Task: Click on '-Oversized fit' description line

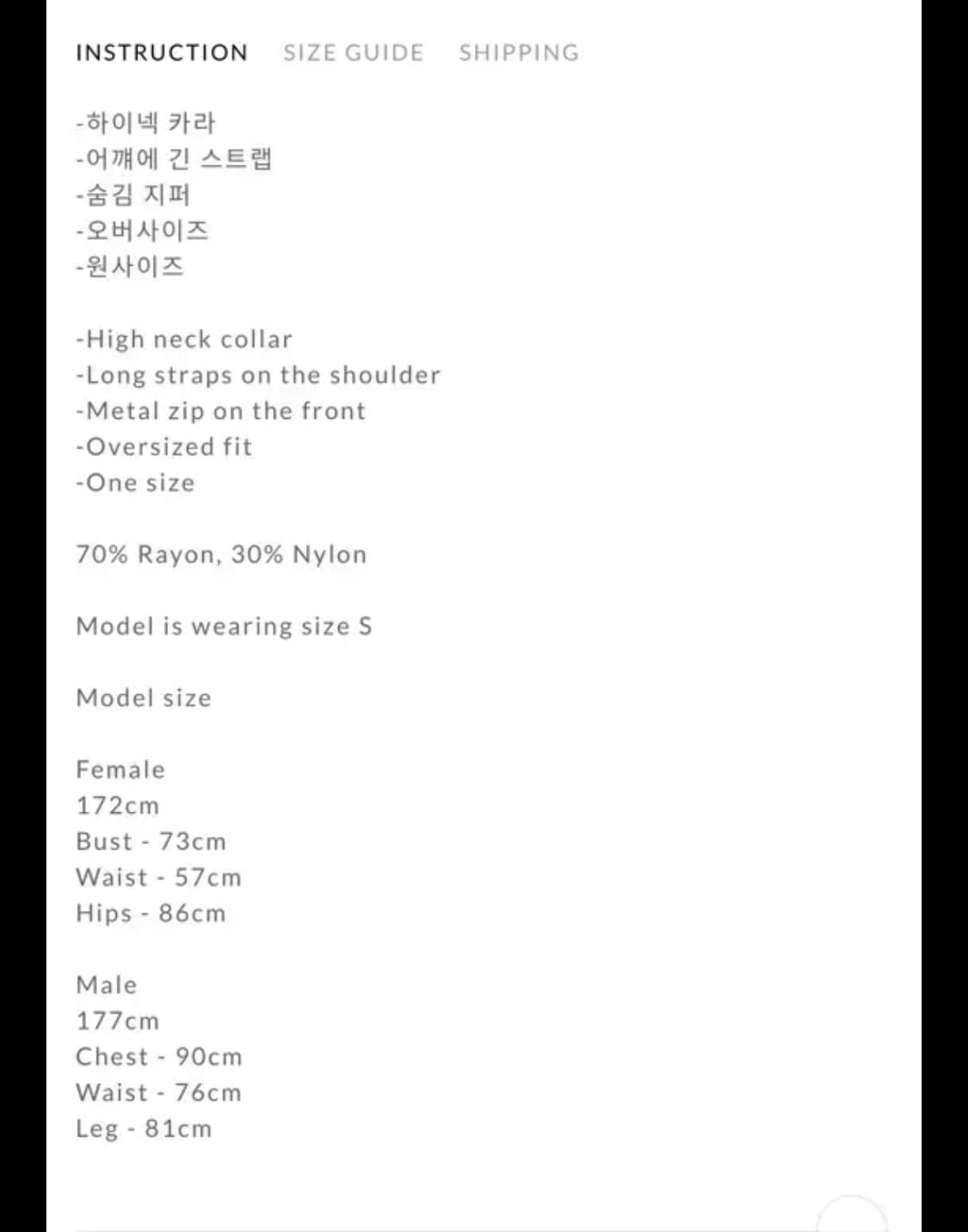Action: pos(163,447)
